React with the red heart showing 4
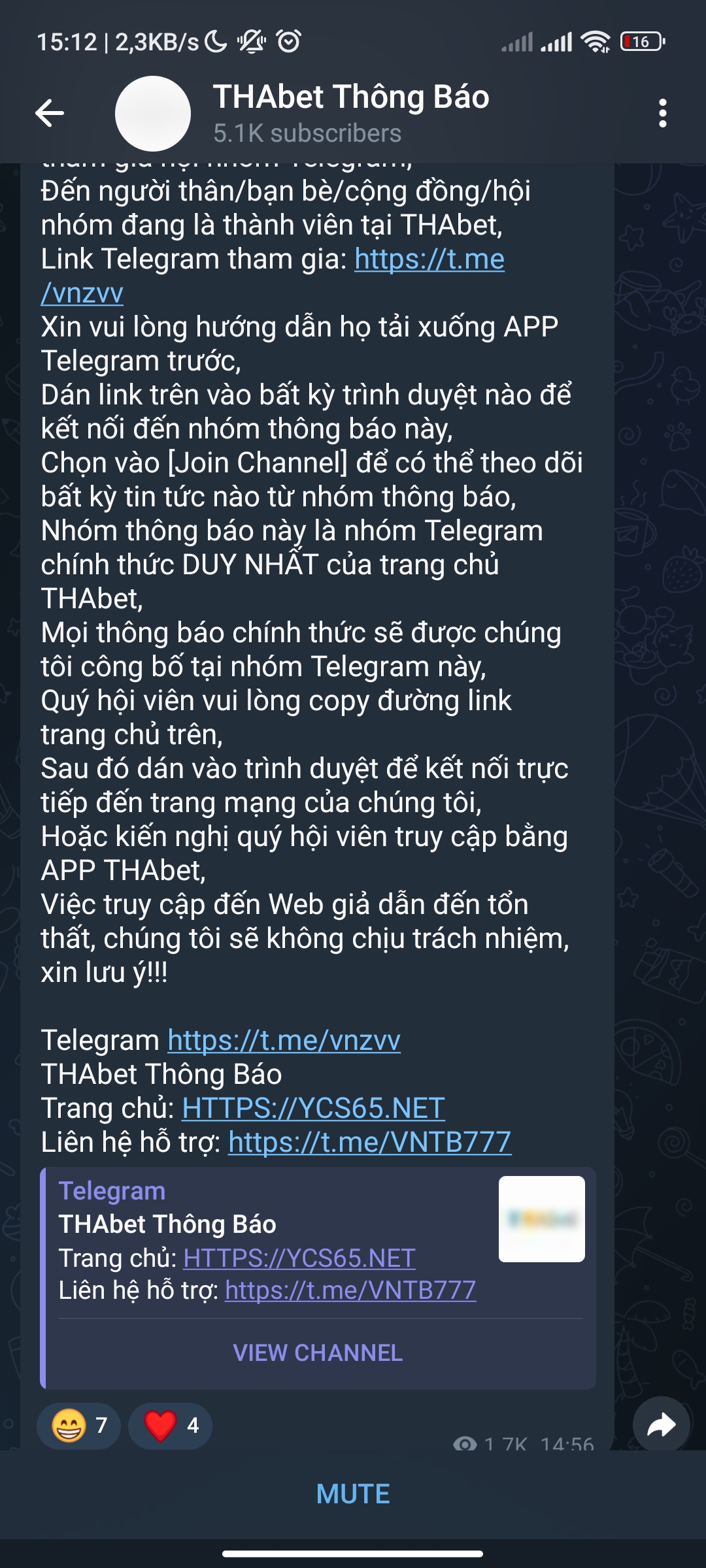706x1568 pixels. point(170,1426)
